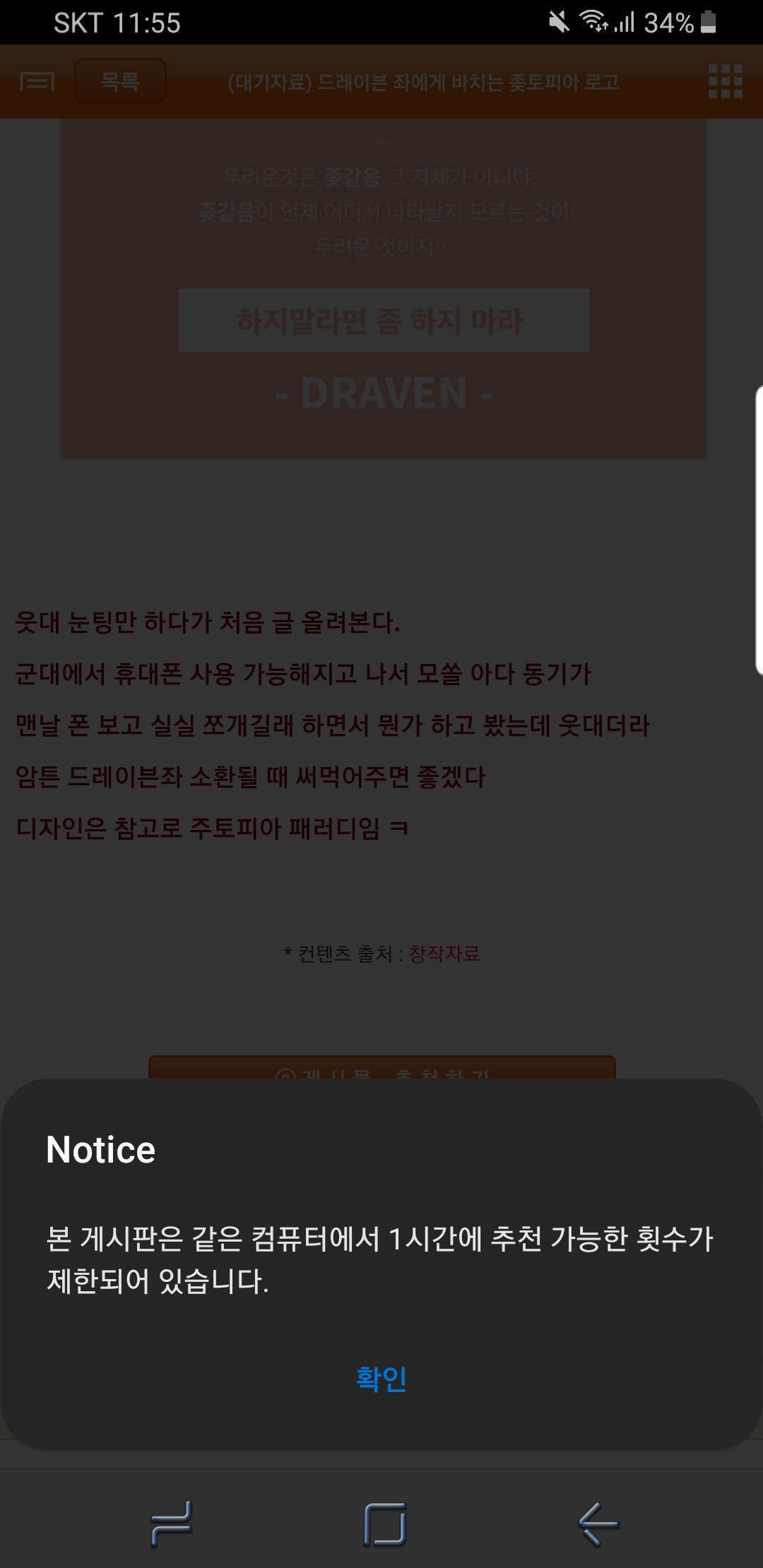
Task: Open the recent apps view
Action: (172, 1524)
